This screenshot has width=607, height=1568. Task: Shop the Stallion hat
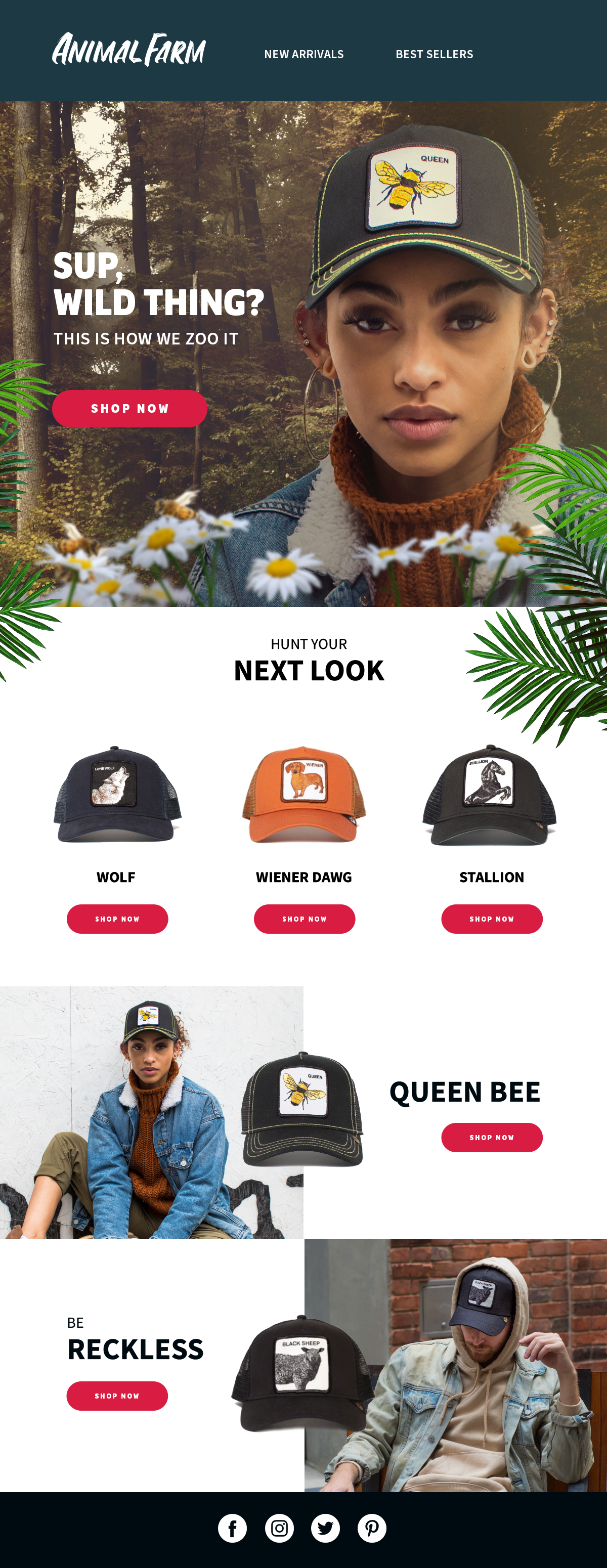tap(492, 919)
